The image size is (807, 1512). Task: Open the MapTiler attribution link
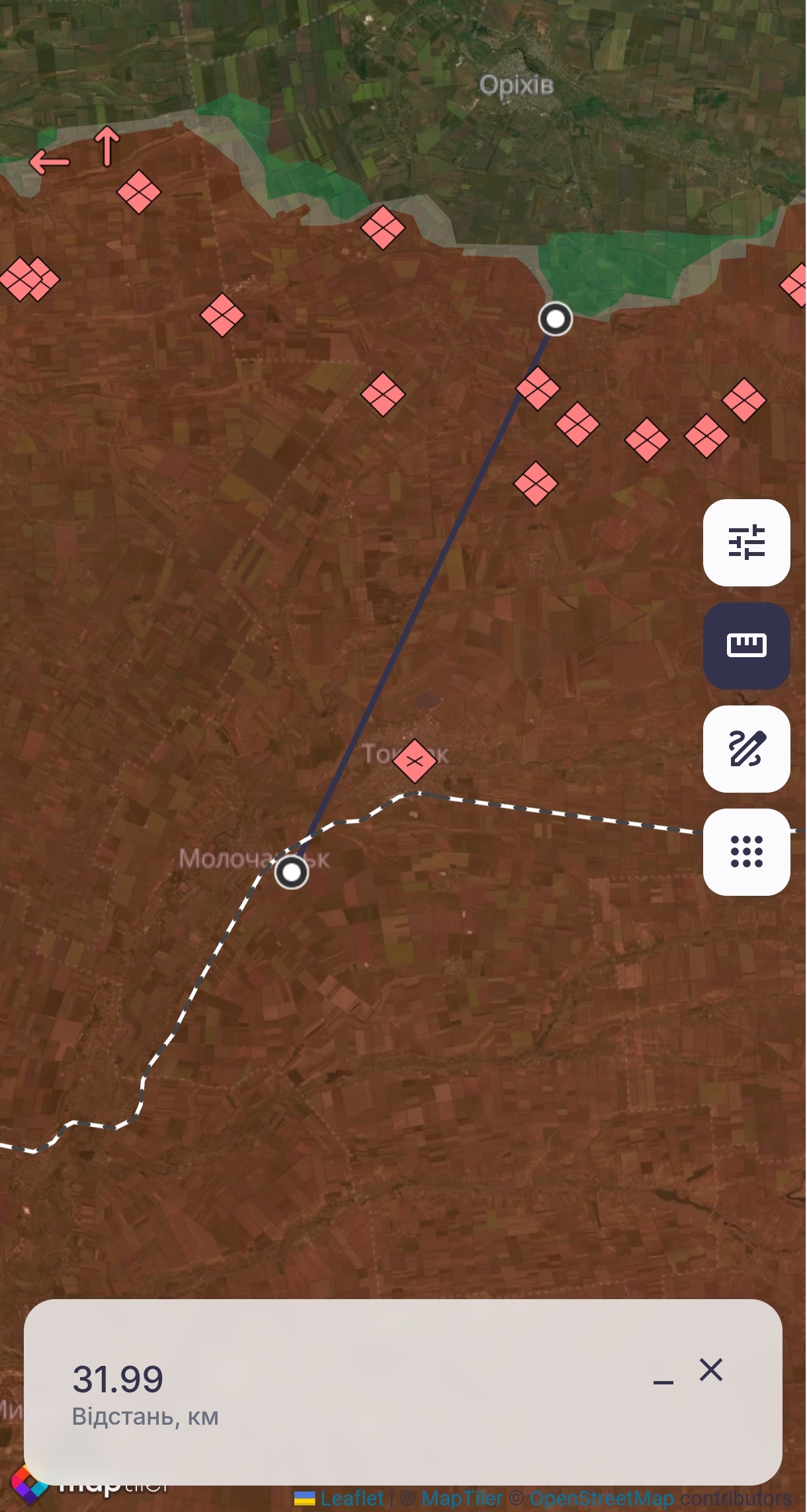[462, 1498]
